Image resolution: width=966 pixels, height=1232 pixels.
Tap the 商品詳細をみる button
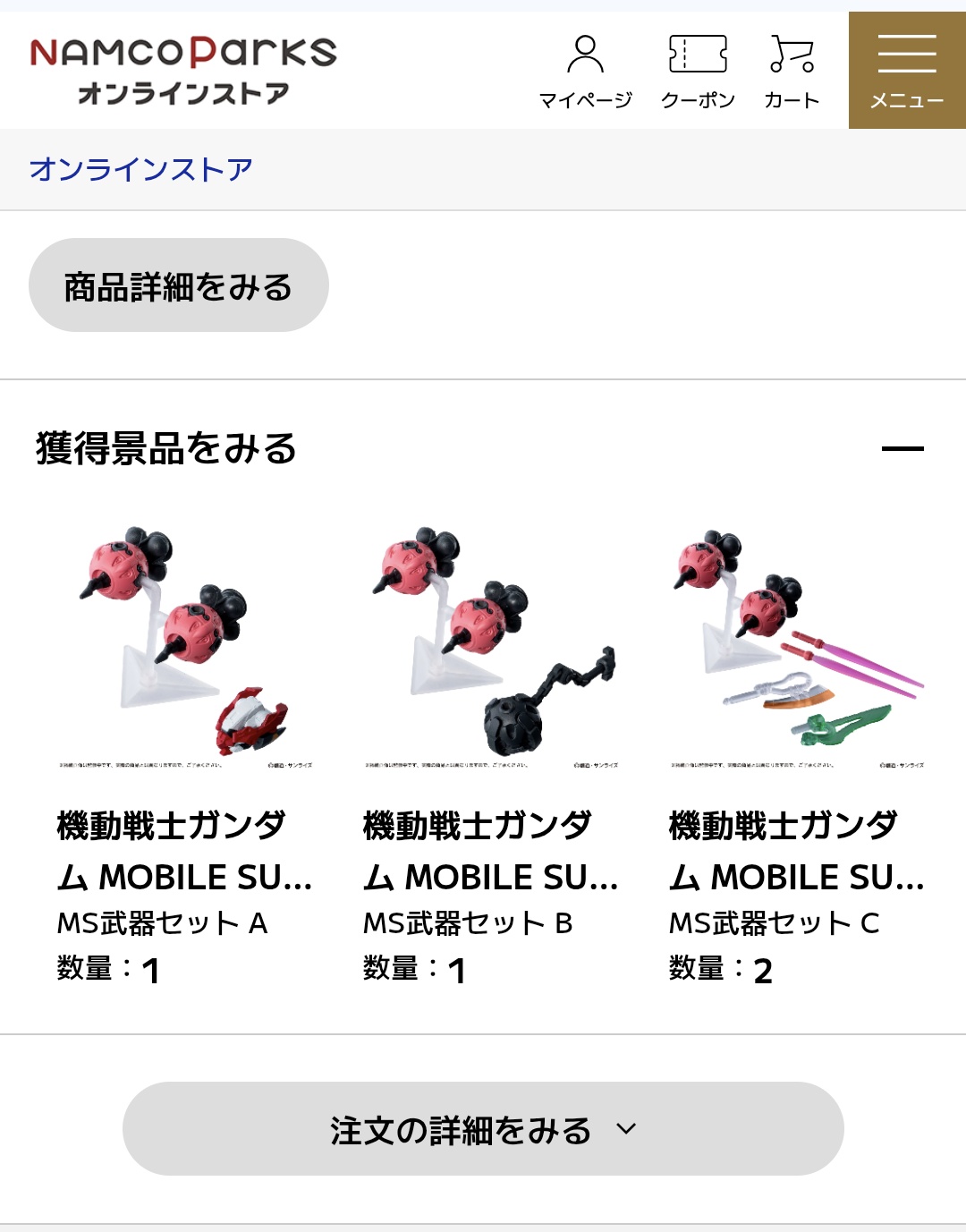179,285
